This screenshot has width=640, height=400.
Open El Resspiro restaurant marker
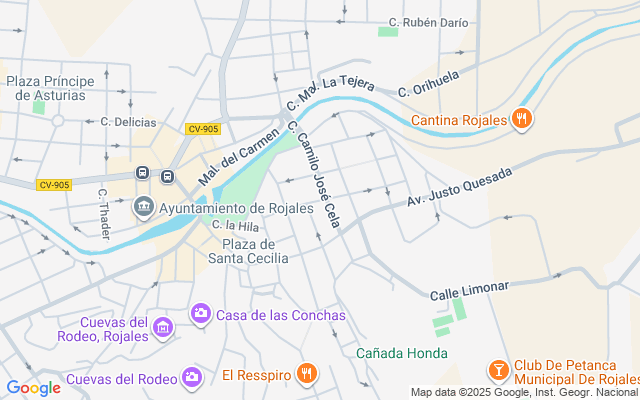pyautogui.click(x=307, y=374)
